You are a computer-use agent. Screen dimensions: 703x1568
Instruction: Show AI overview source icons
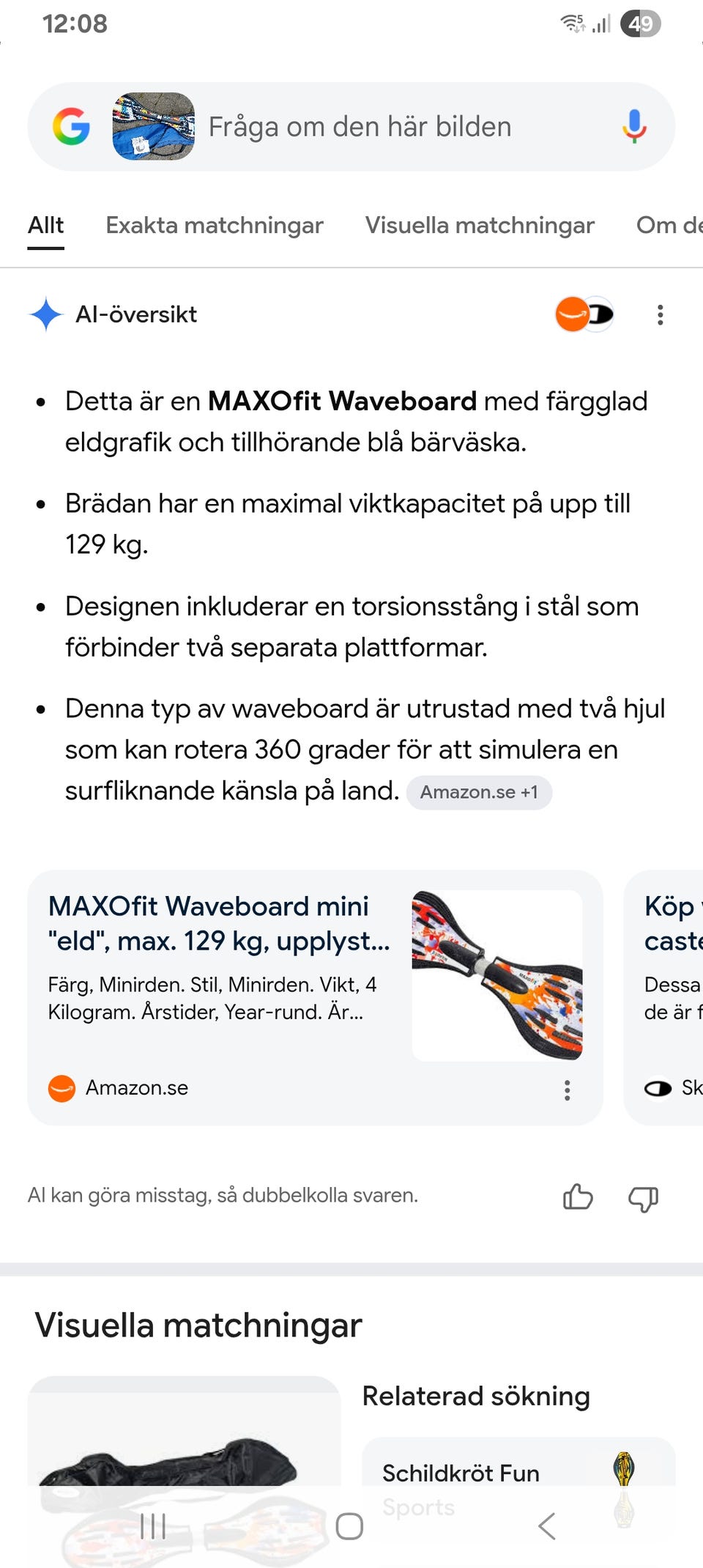(584, 314)
